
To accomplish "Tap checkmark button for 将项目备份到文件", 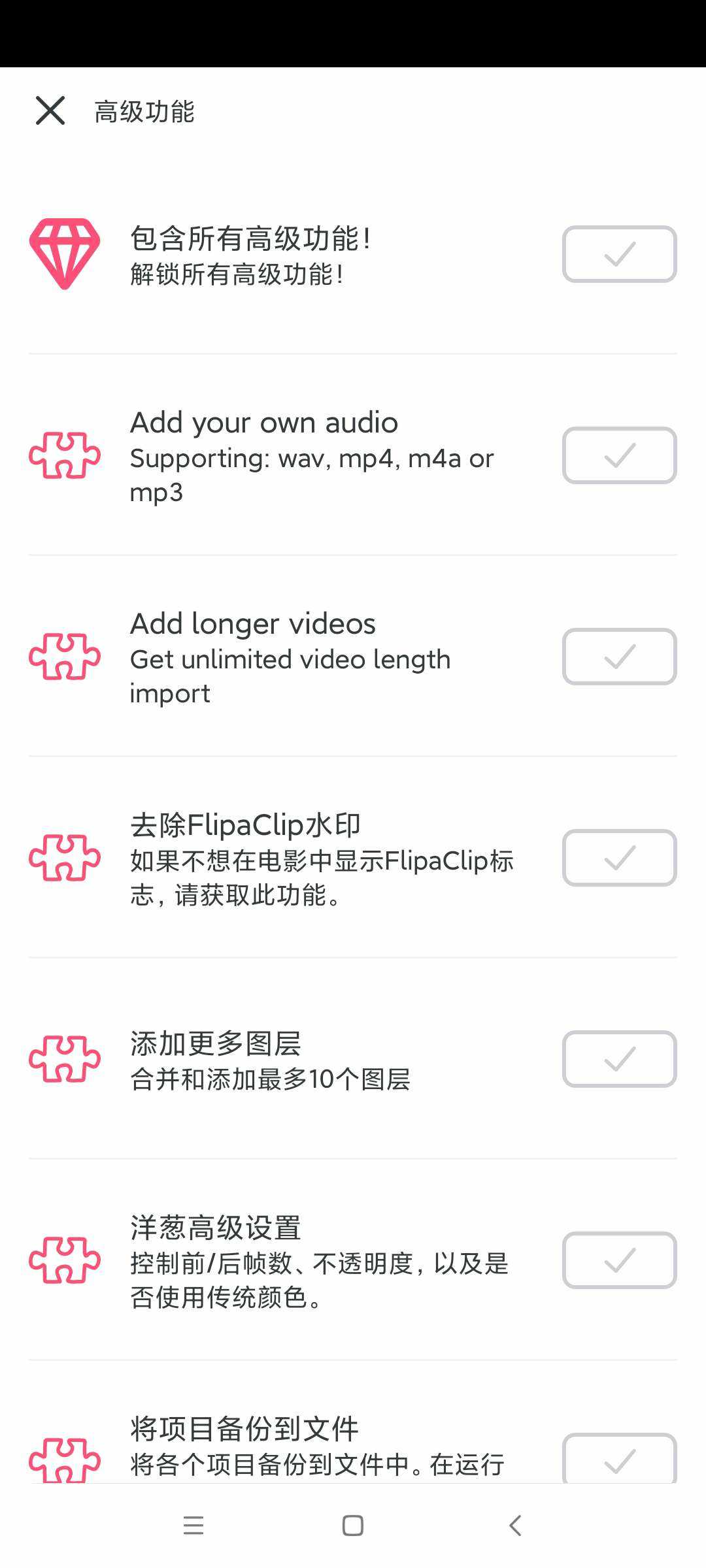I will tap(619, 1458).
